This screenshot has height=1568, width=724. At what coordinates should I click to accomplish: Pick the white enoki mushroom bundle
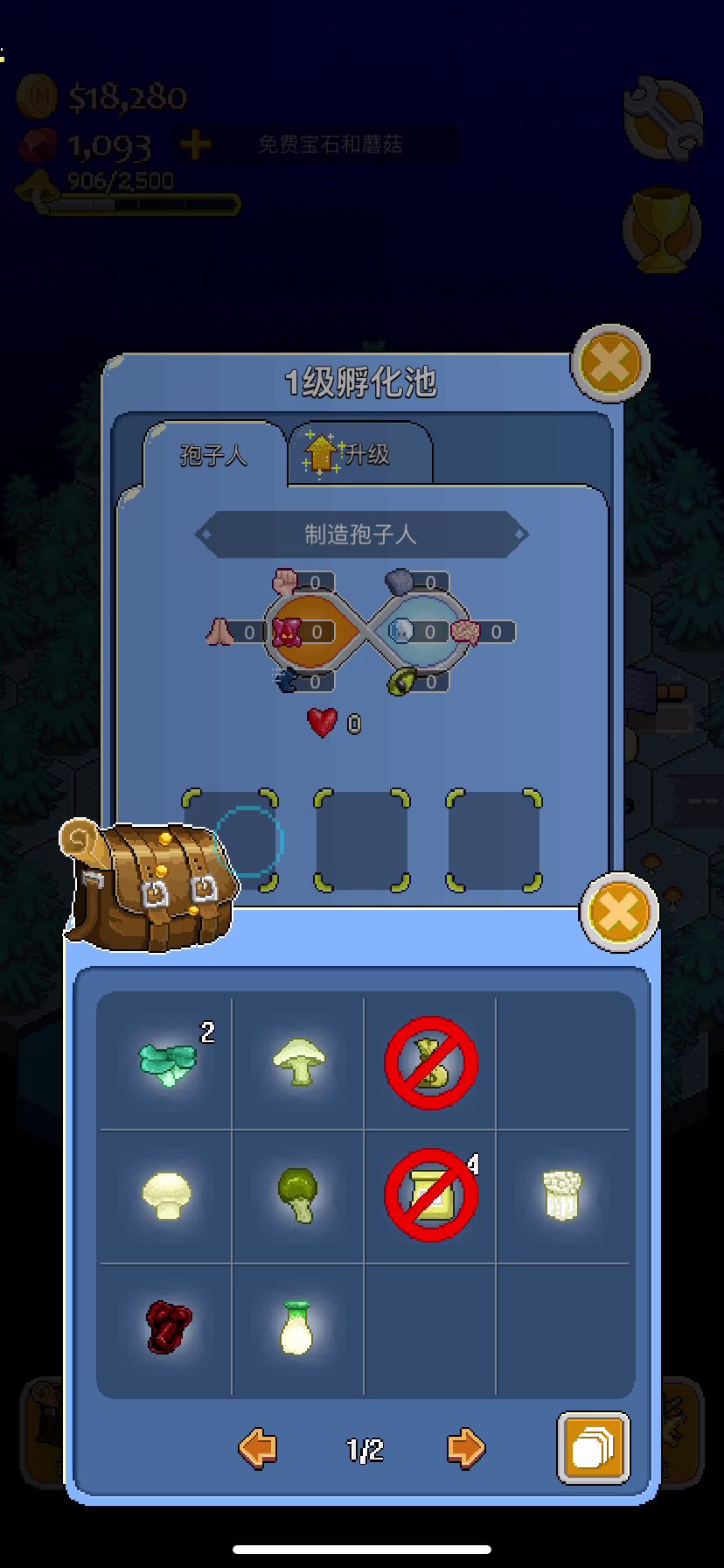(562, 1195)
